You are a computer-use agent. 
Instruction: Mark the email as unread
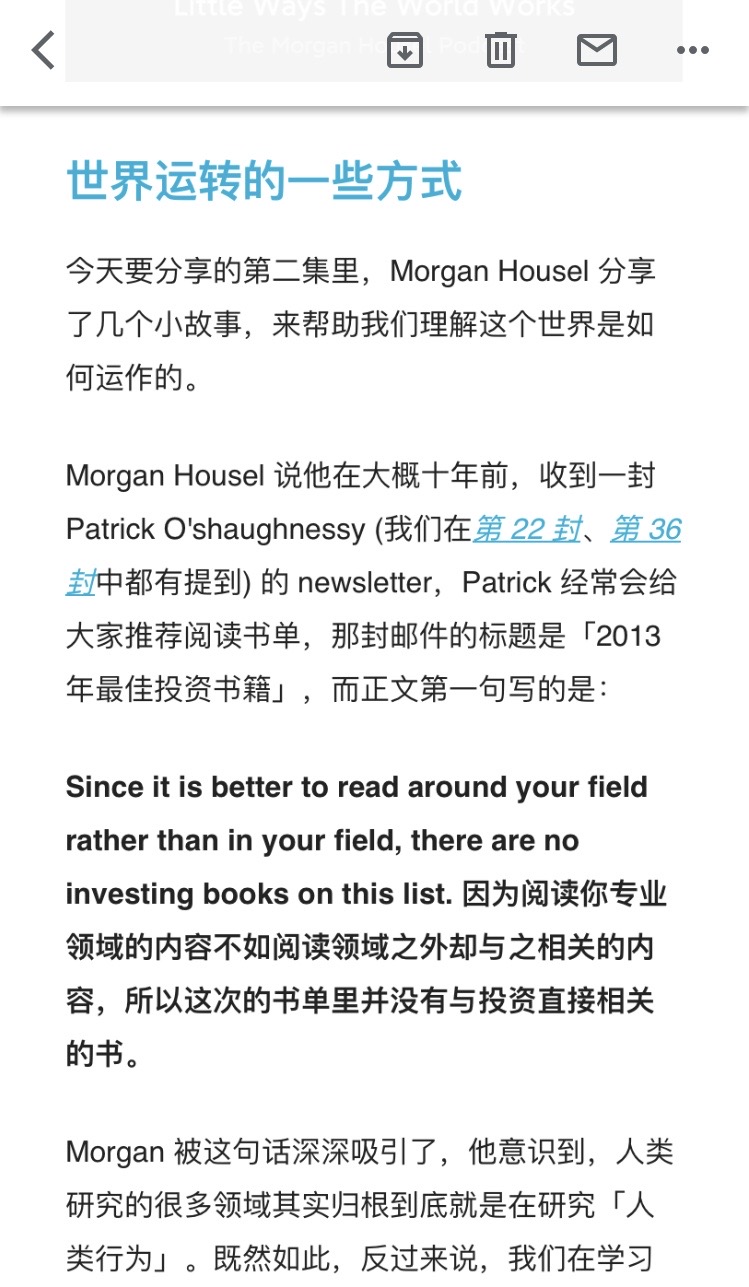(x=597, y=49)
